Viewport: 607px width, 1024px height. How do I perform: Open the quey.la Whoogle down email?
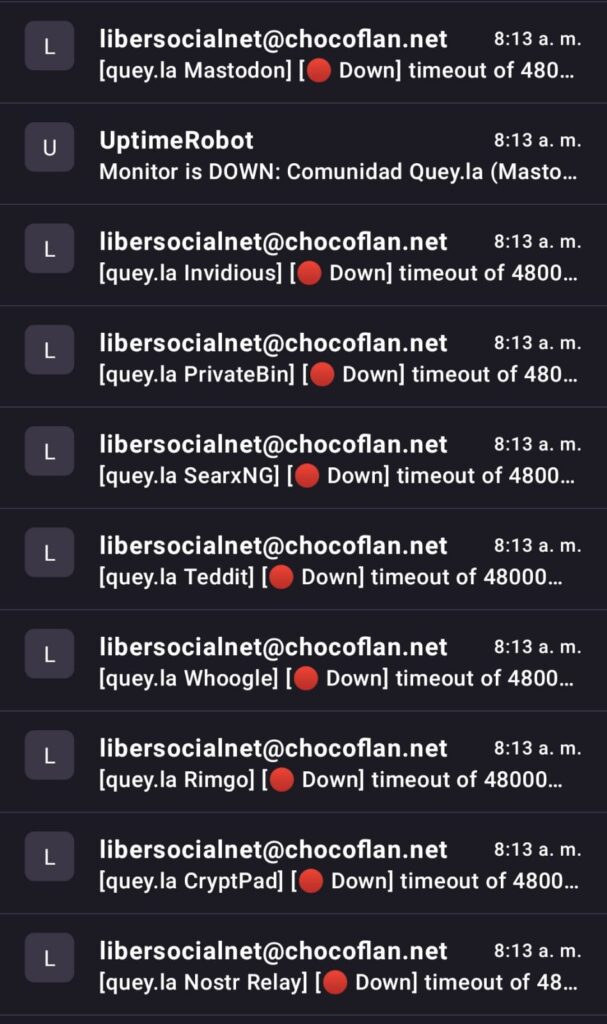click(x=338, y=662)
